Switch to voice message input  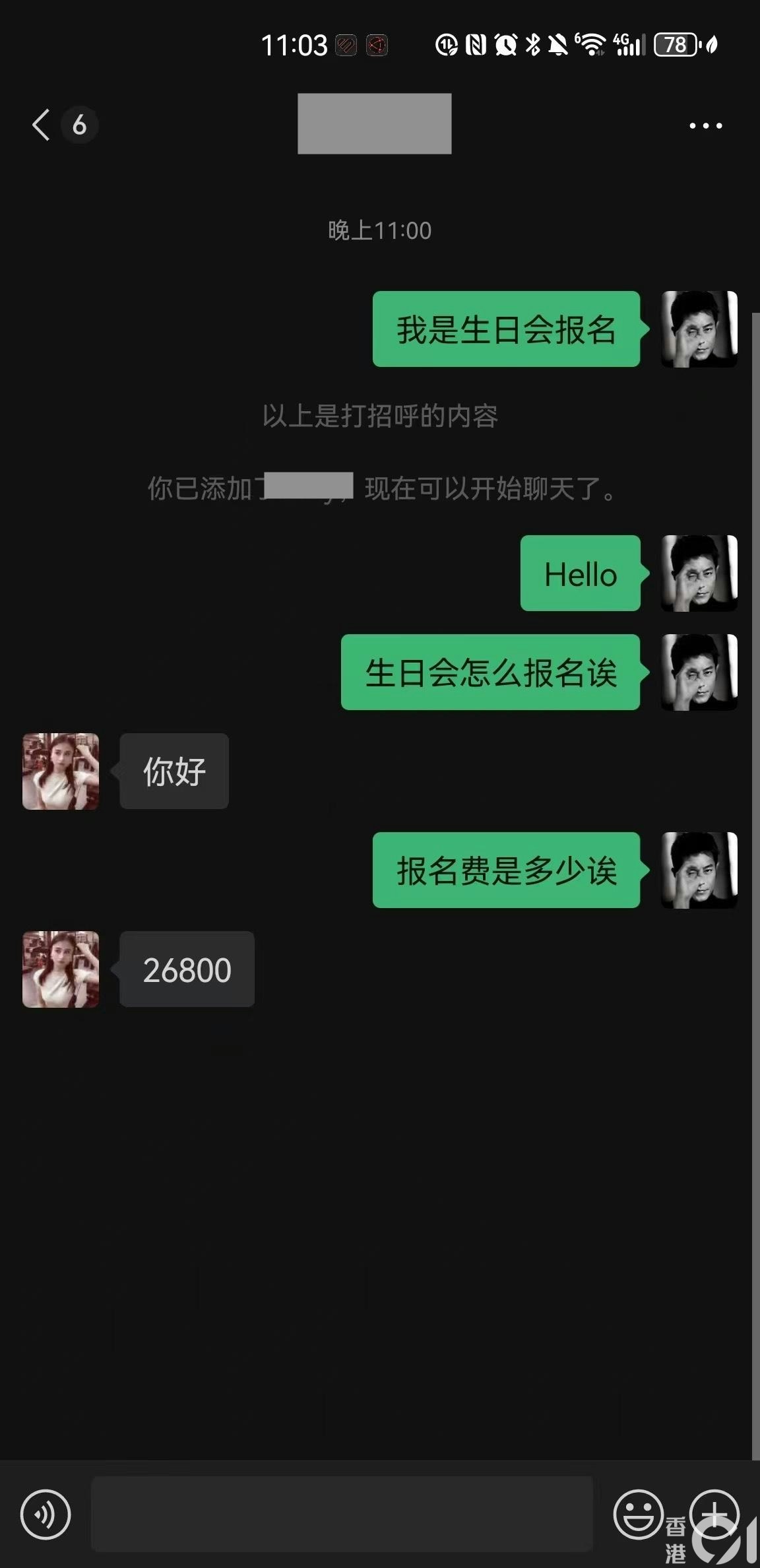(x=46, y=1514)
